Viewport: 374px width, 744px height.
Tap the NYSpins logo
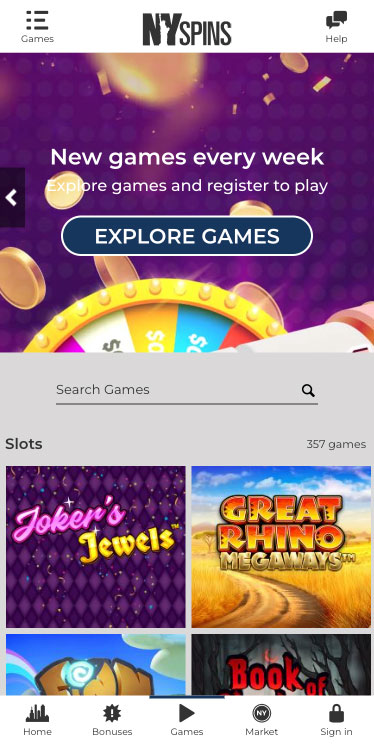click(187, 29)
